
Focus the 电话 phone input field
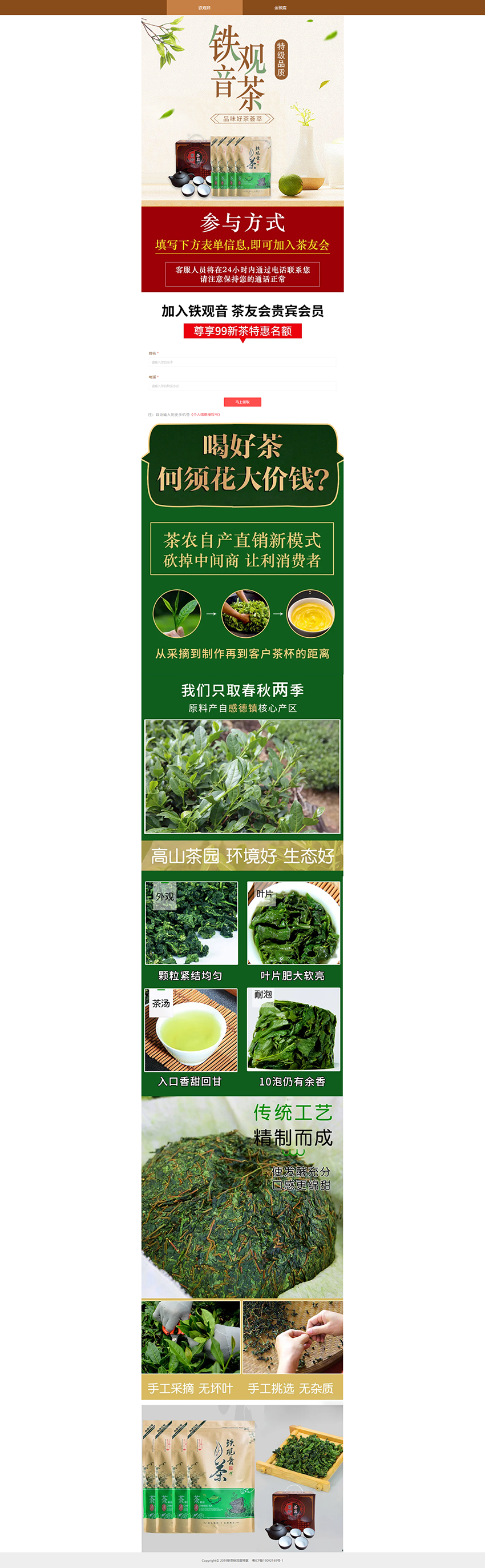pyautogui.click(x=242, y=386)
